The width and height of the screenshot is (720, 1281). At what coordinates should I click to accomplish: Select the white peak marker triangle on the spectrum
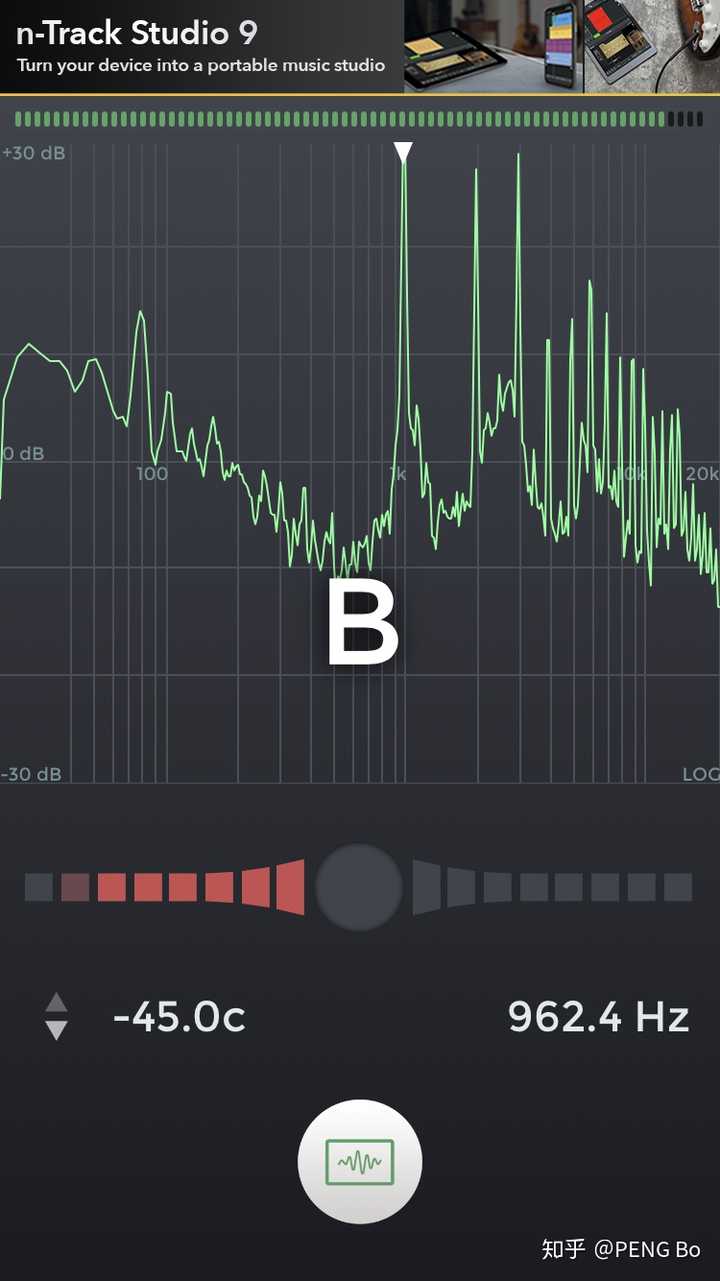click(403, 152)
